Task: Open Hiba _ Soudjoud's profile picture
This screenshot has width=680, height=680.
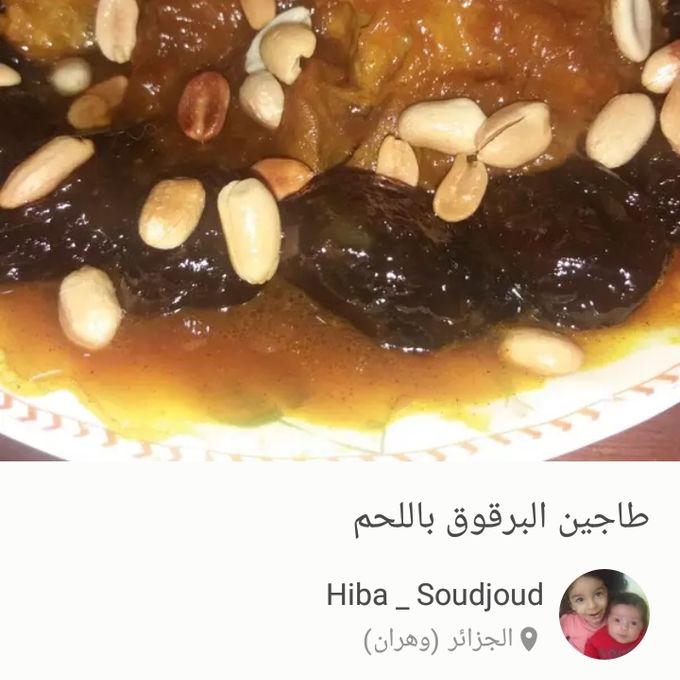Action: coord(603,614)
